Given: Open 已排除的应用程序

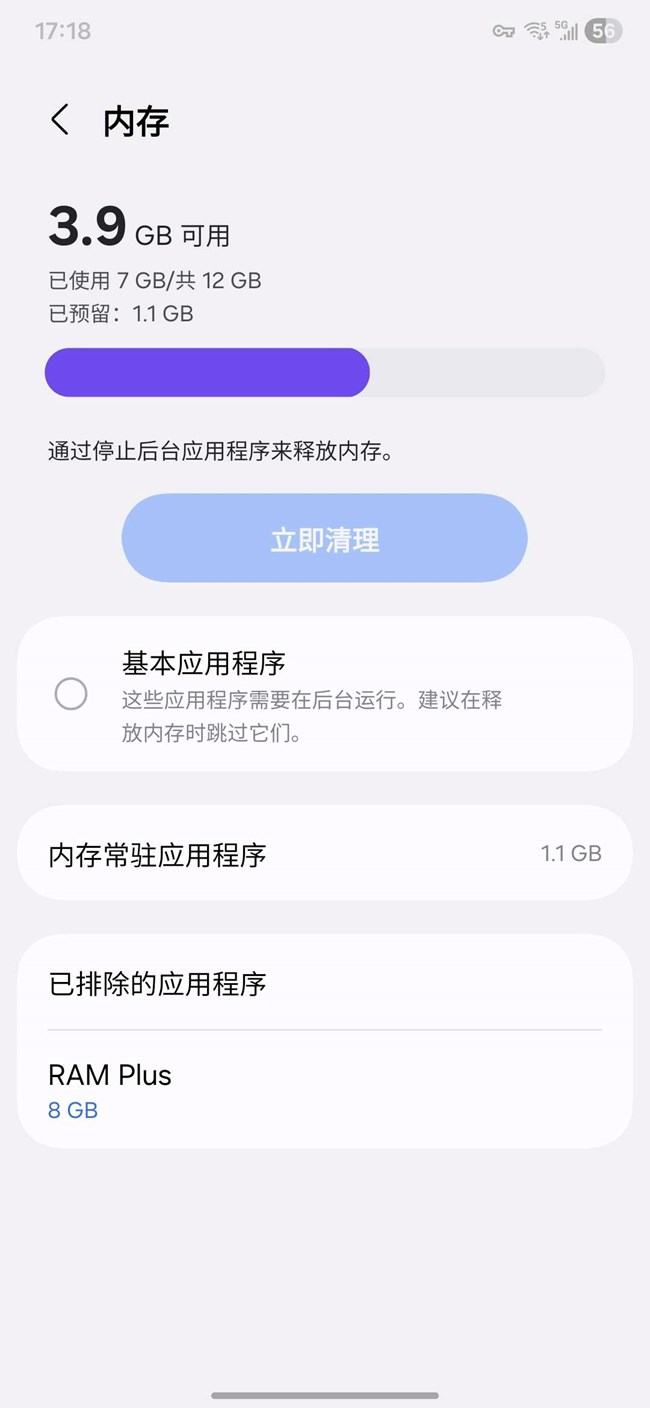Looking at the screenshot, I should click(324, 983).
